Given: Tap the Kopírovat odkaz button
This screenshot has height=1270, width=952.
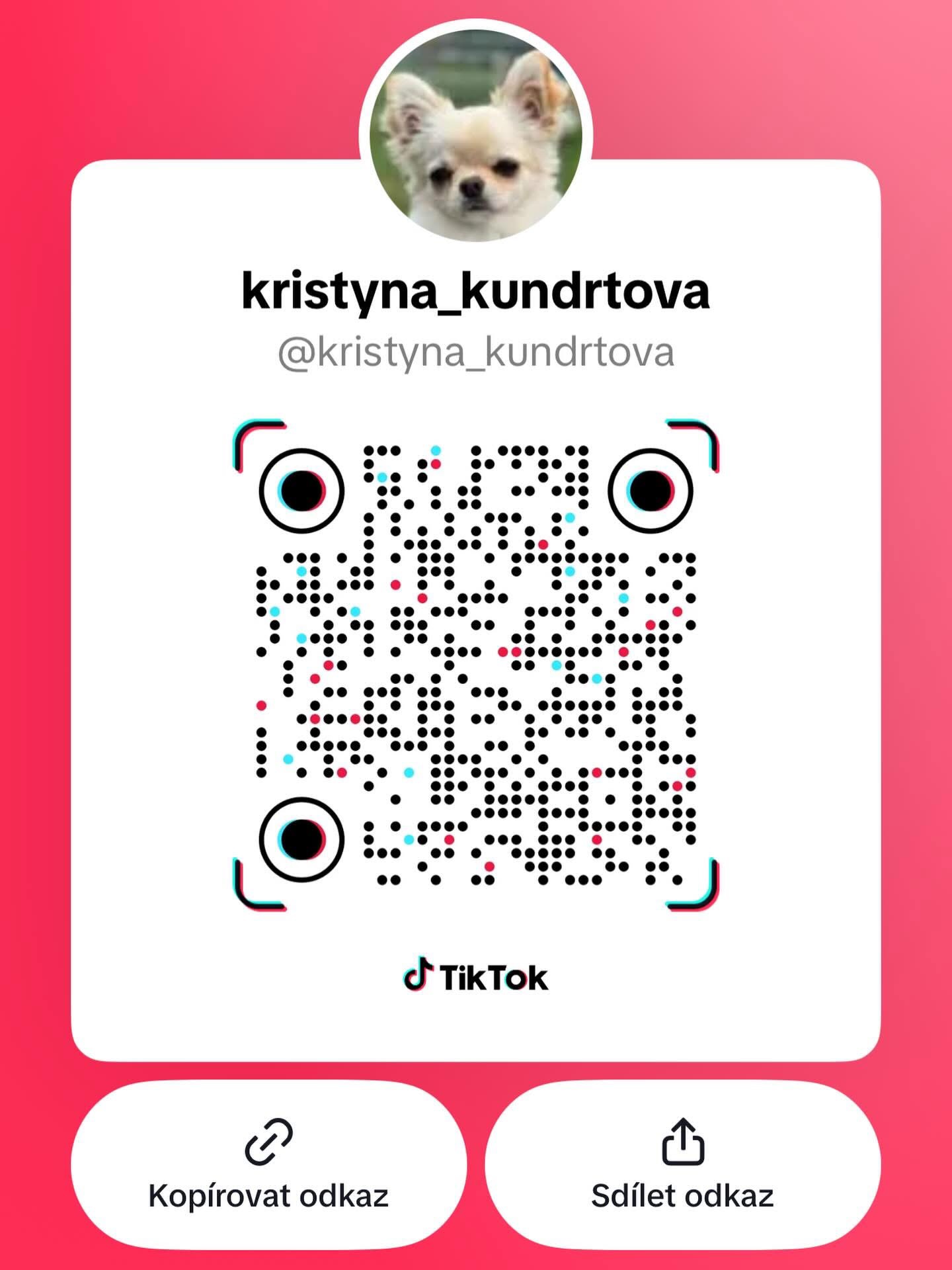Looking at the screenshot, I should [x=268, y=1165].
